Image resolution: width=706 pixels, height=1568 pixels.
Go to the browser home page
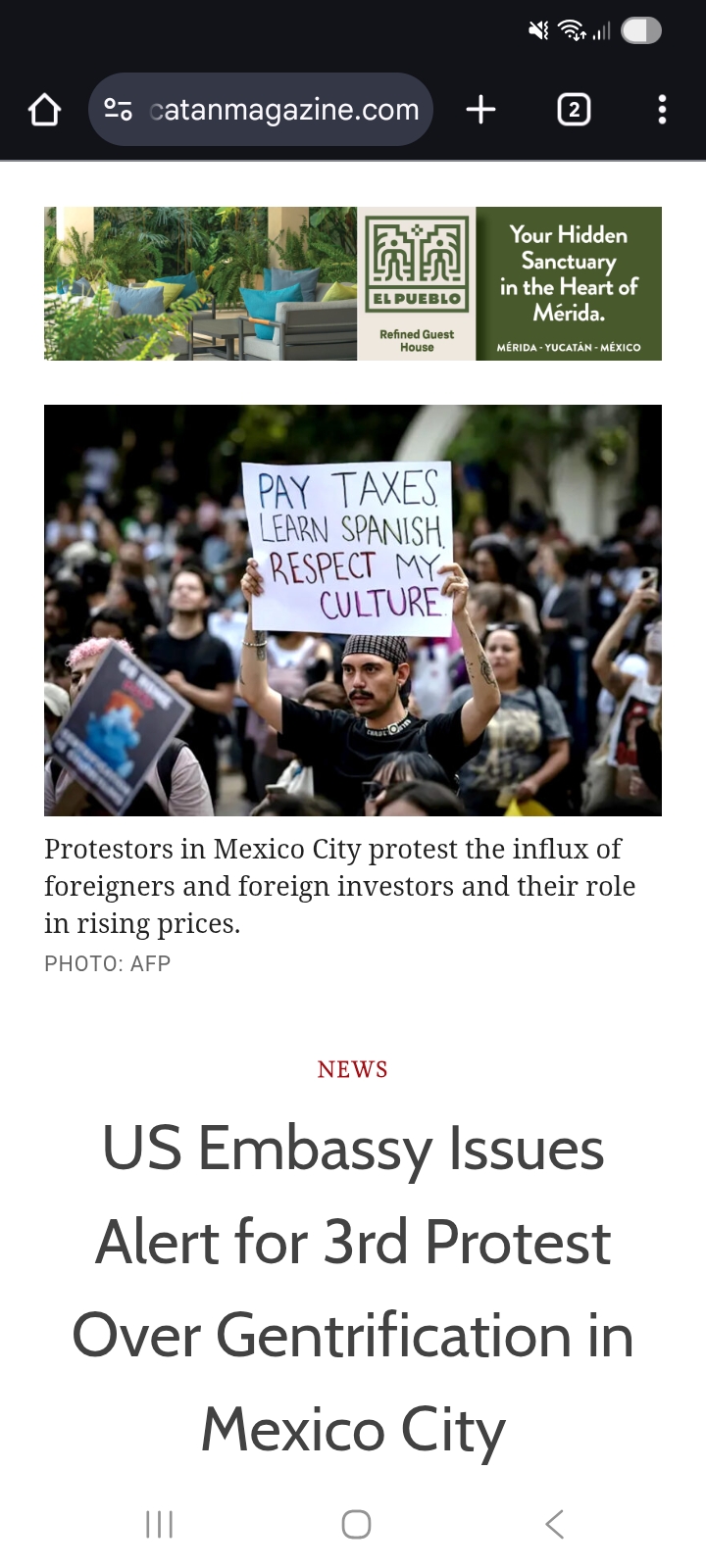(x=44, y=110)
